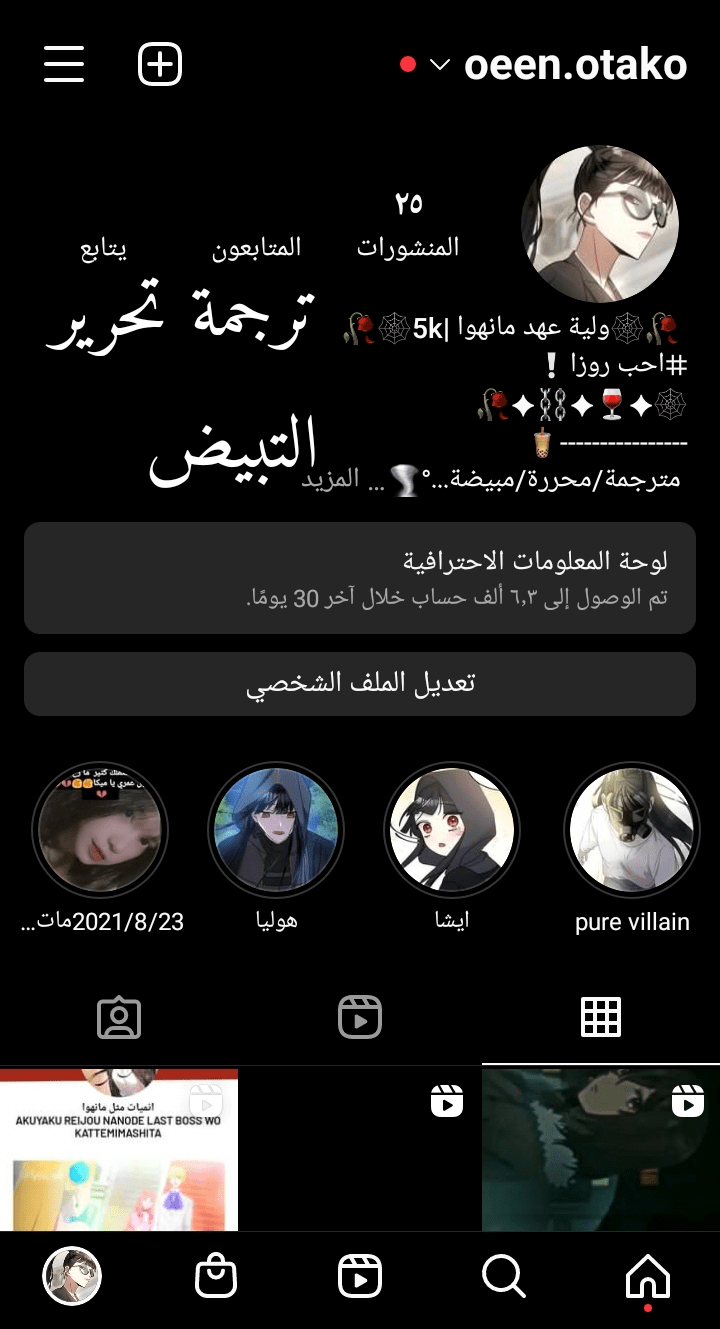Open لوحة المعلومات الاحترافية dashboard
Image resolution: width=720 pixels, height=1329 pixels.
[360, 577]
